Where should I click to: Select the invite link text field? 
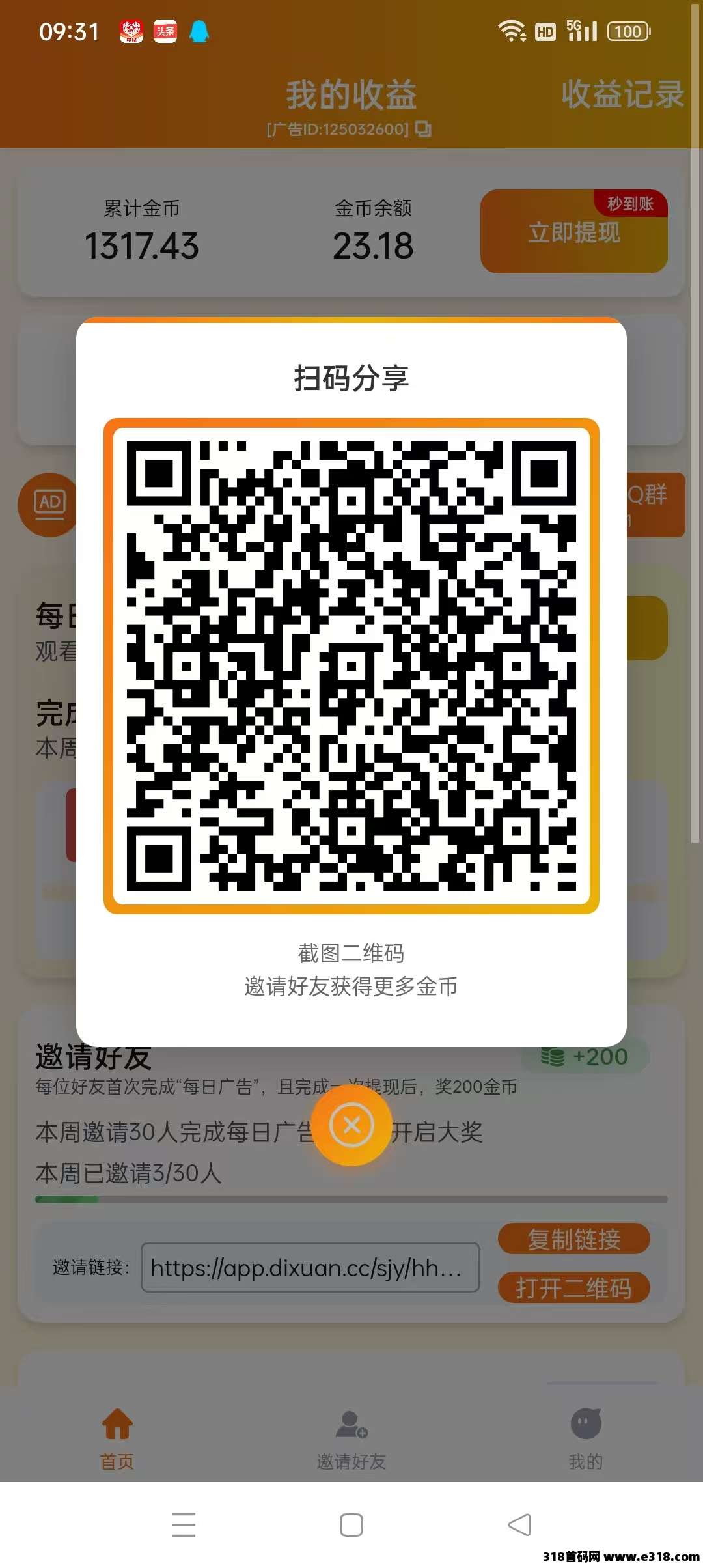point(310,1267)
